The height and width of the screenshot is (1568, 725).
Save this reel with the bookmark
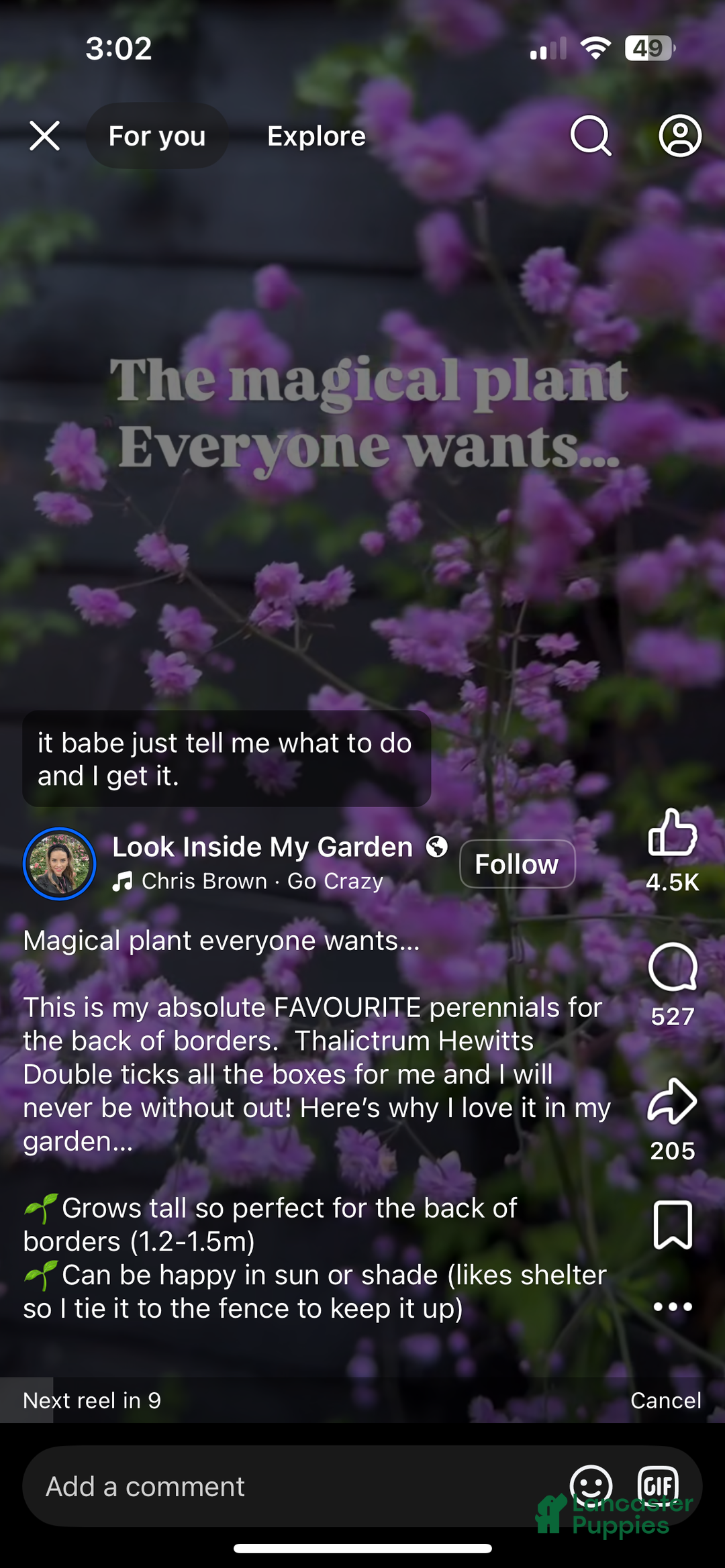pos(673,1225)
